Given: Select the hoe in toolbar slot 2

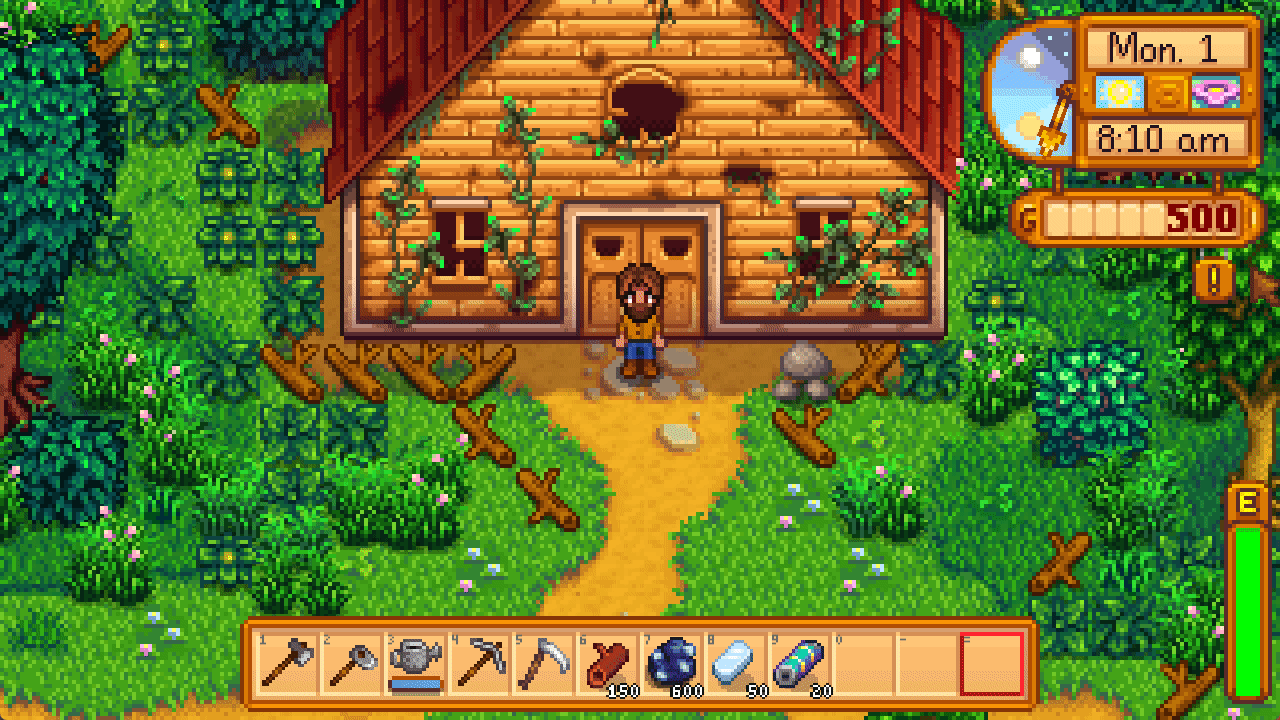Looking at the screenshot, I should point(352,663).
